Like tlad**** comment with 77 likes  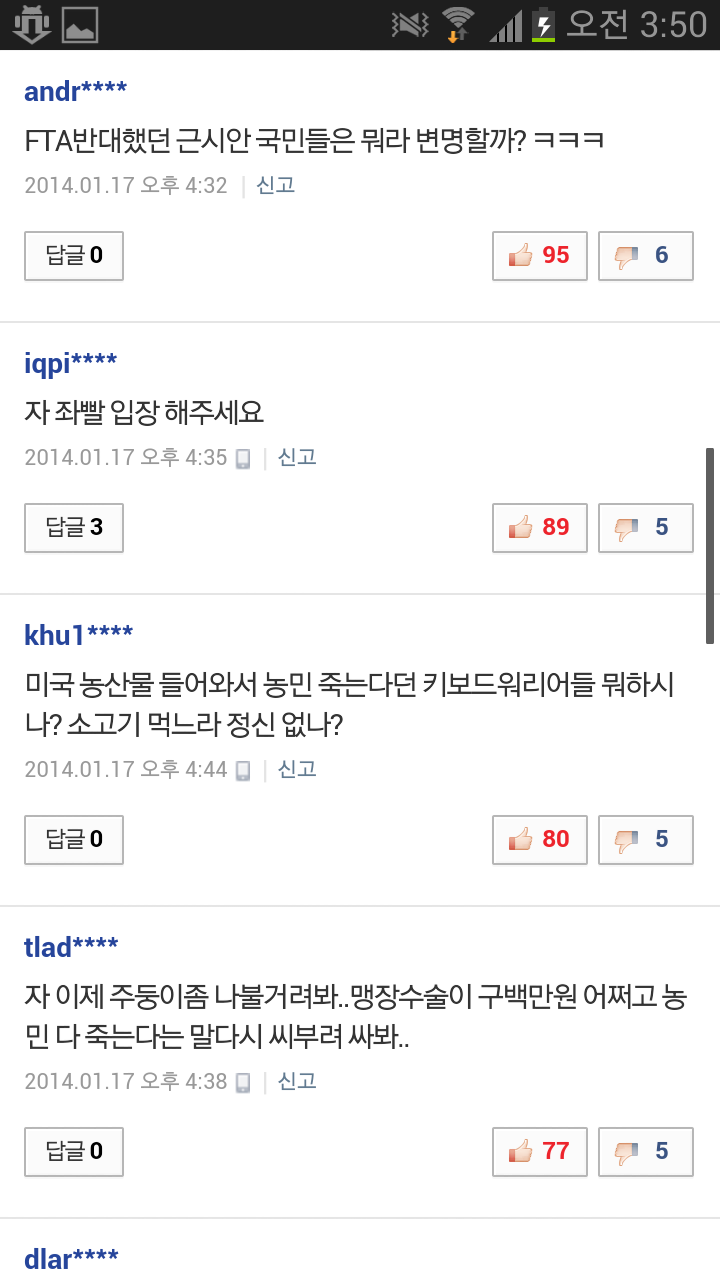(x=540, y=1152)
